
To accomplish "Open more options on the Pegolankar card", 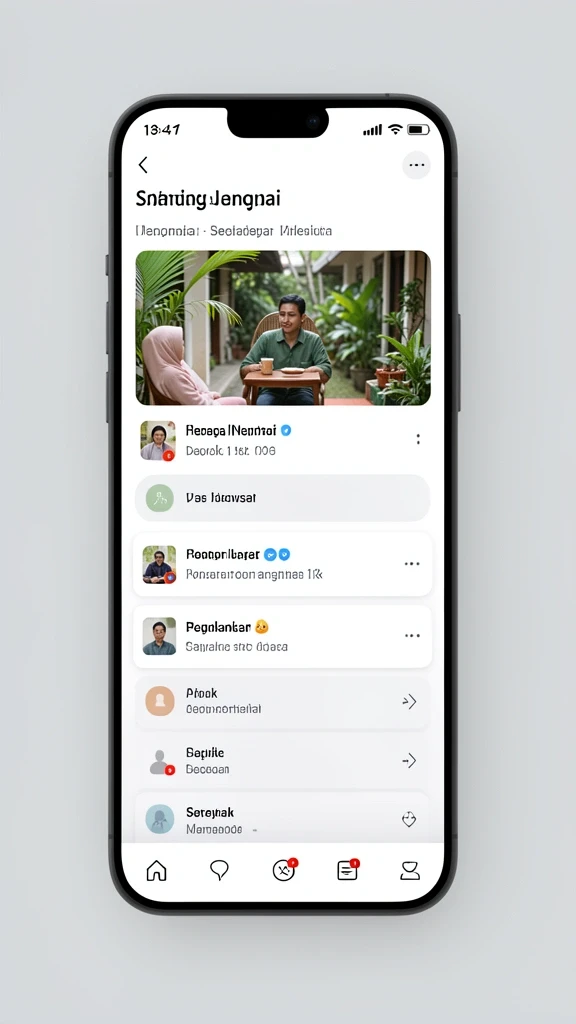I will point(412,635).
